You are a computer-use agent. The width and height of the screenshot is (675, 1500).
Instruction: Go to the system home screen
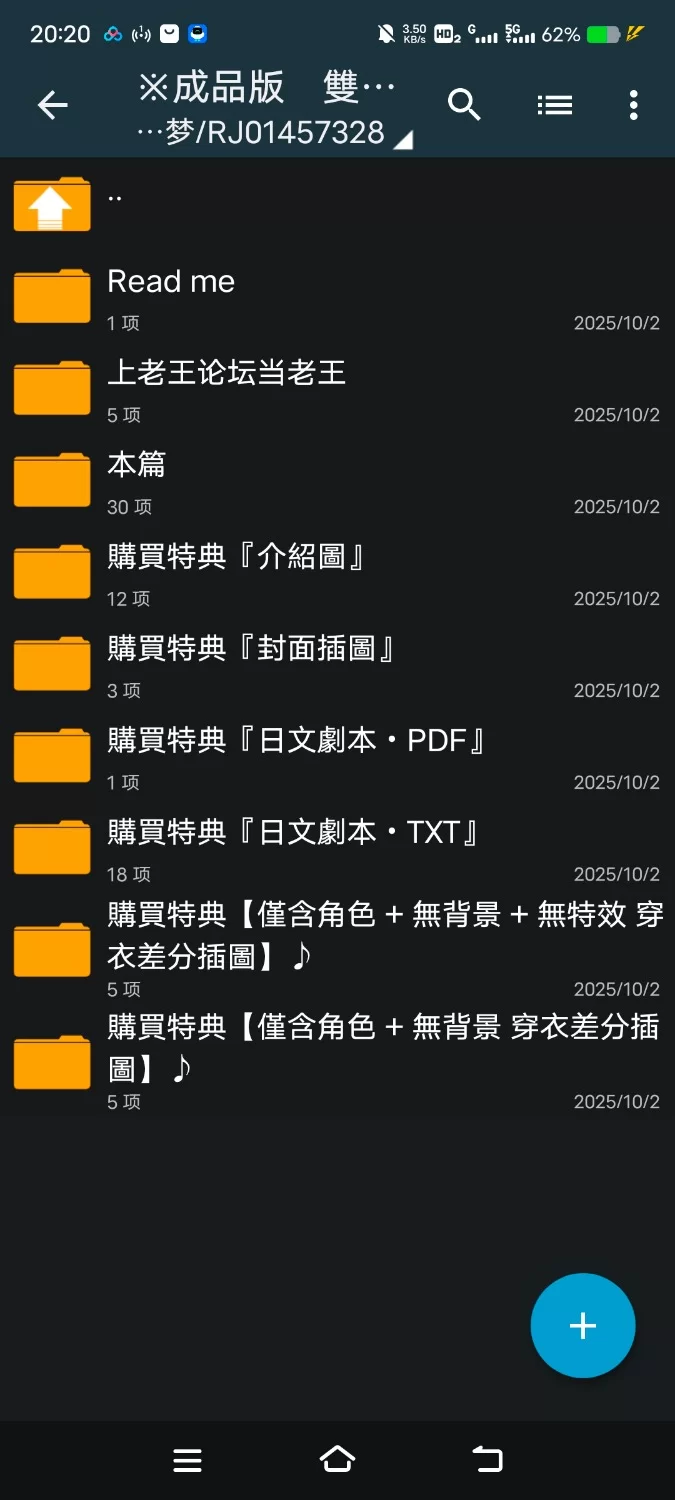337,1460
